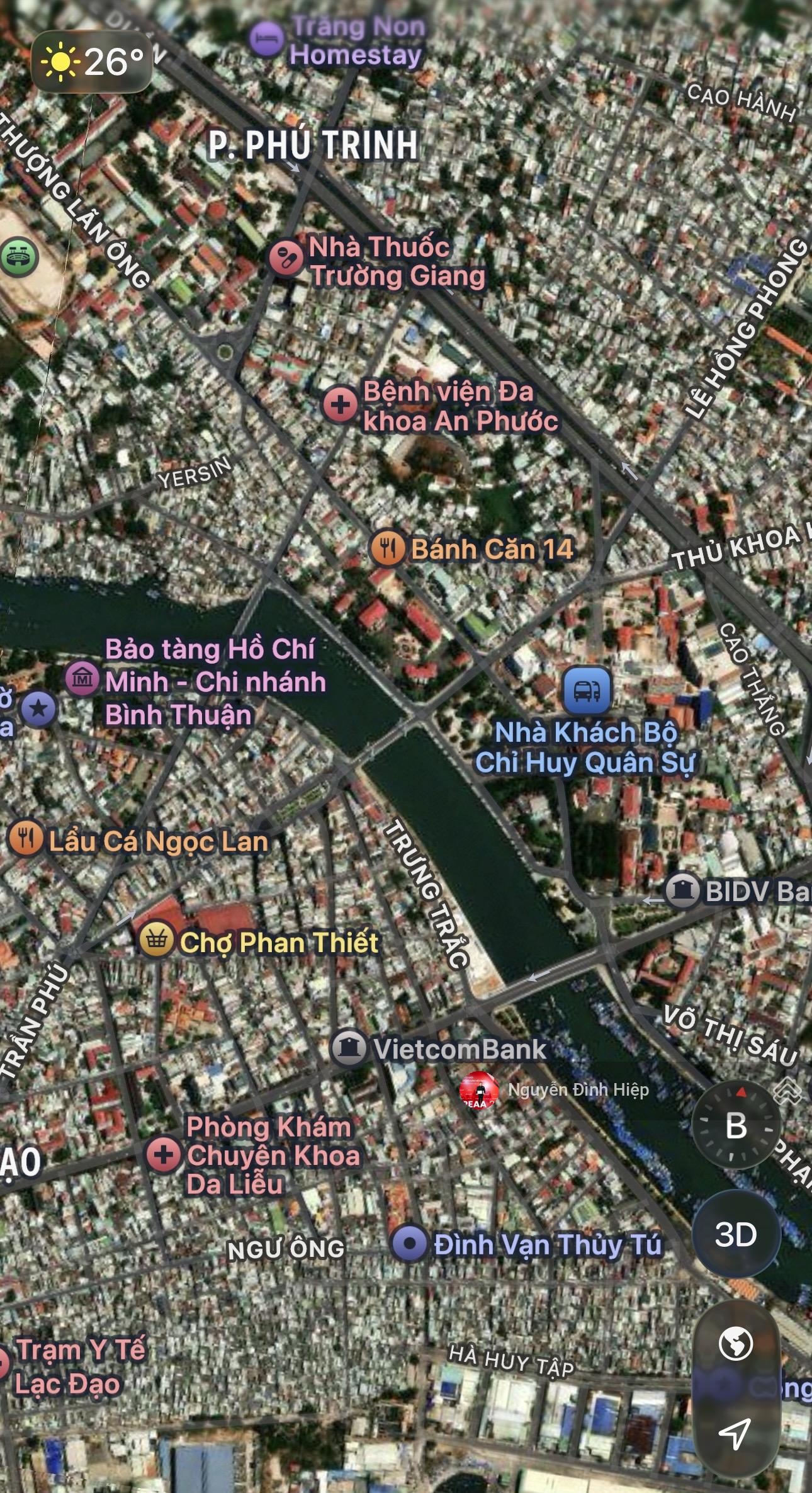
Task: Open Phòng Khám Chuyên Khoa Da Liễu pin
Action: click(x=163, y=1154)
